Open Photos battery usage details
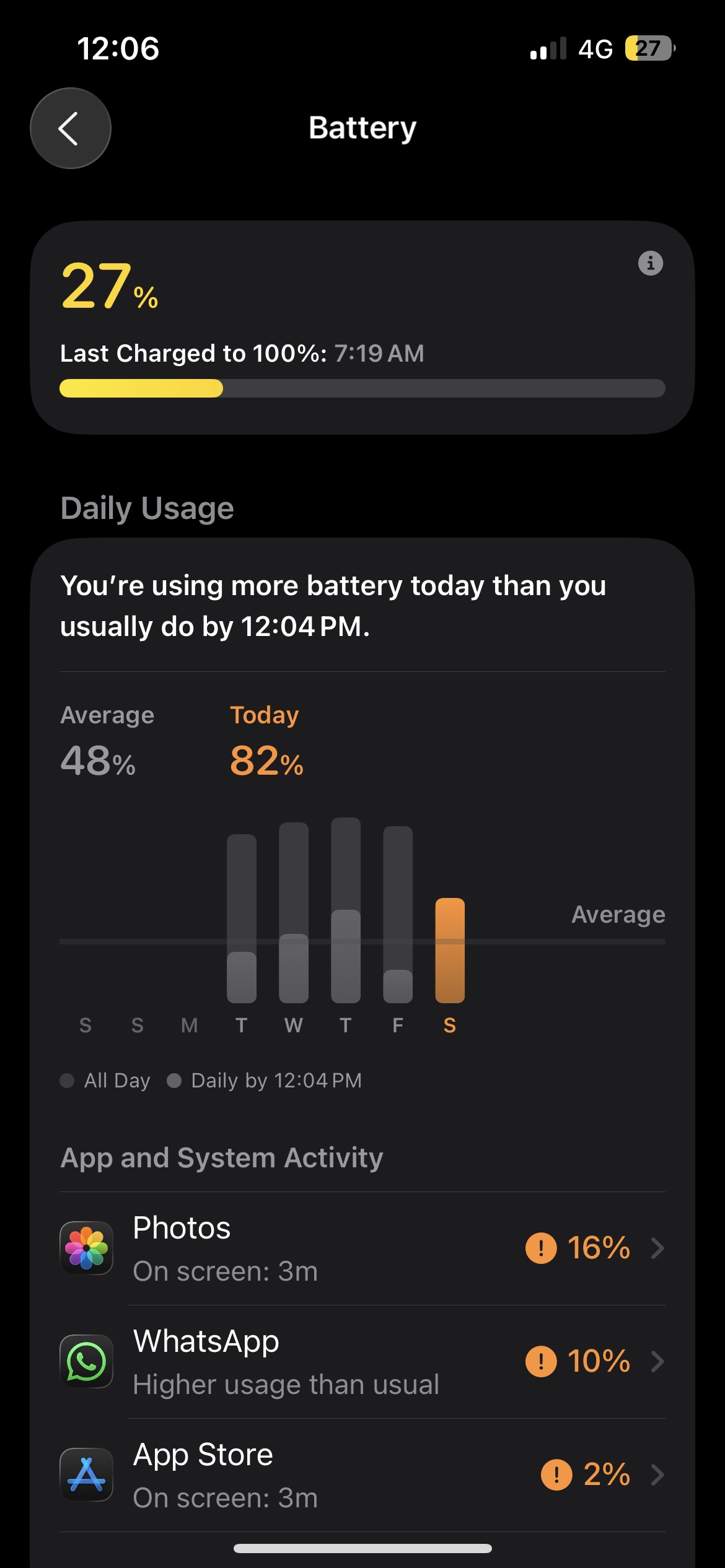 click(x=362, y=1248)
